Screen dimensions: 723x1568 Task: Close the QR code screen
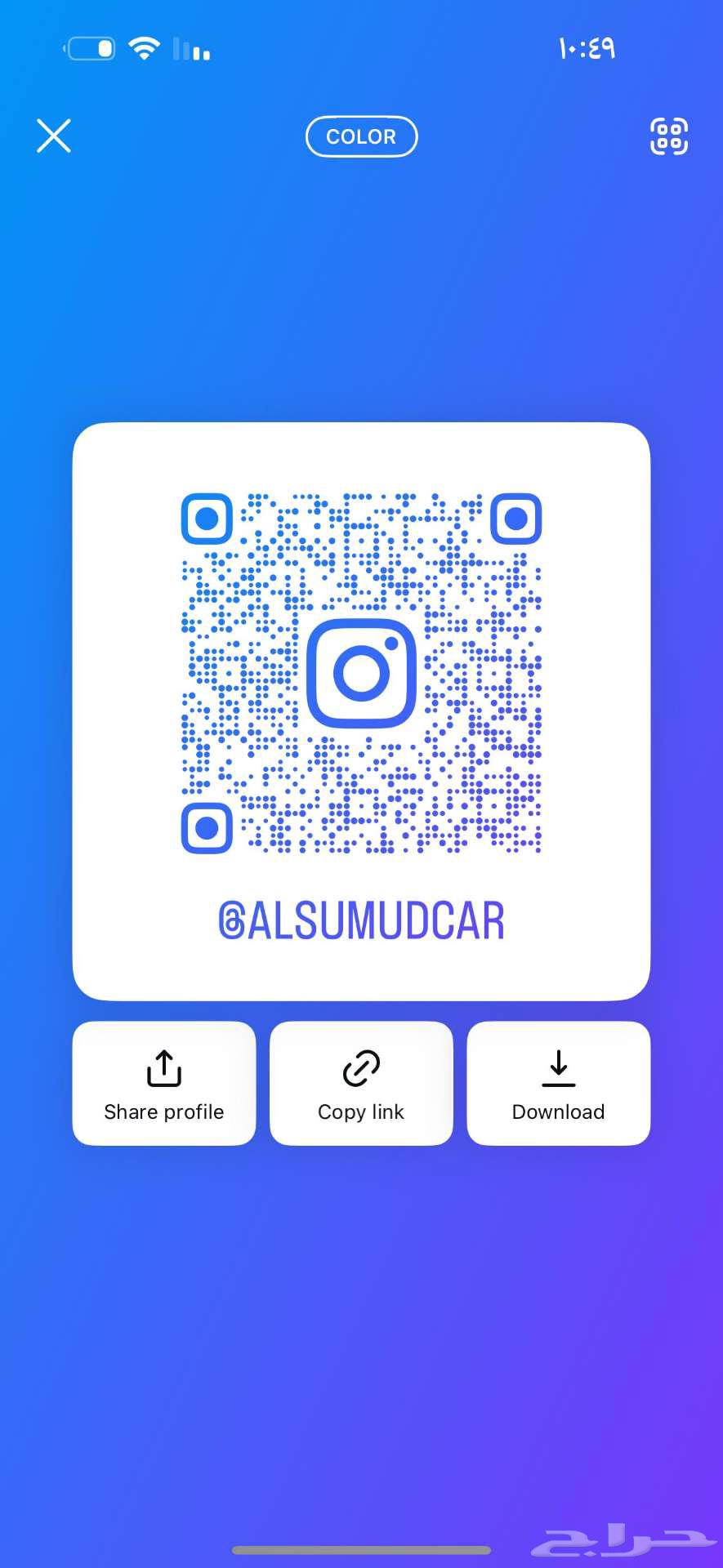[x=54, y=136]
